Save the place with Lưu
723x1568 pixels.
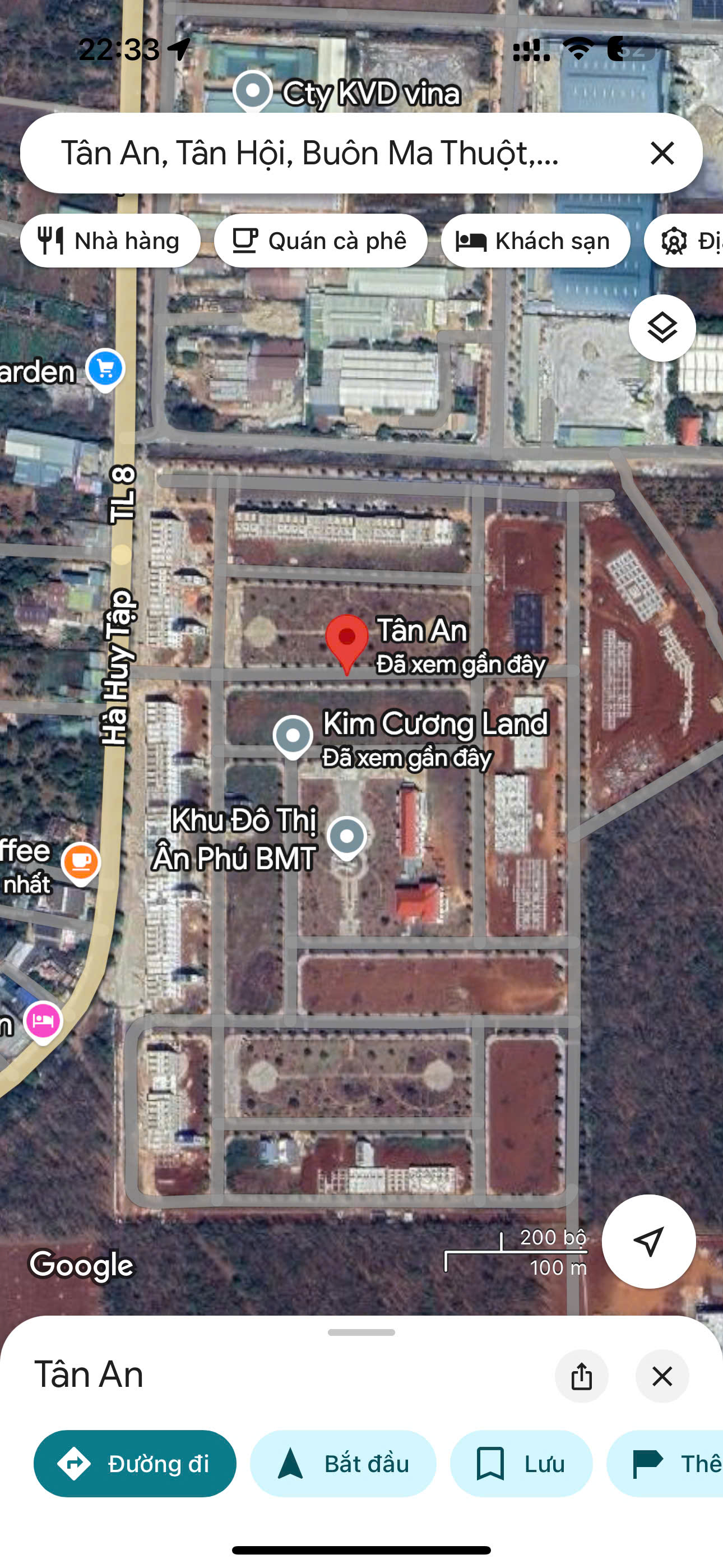[x=521, y=1463]
